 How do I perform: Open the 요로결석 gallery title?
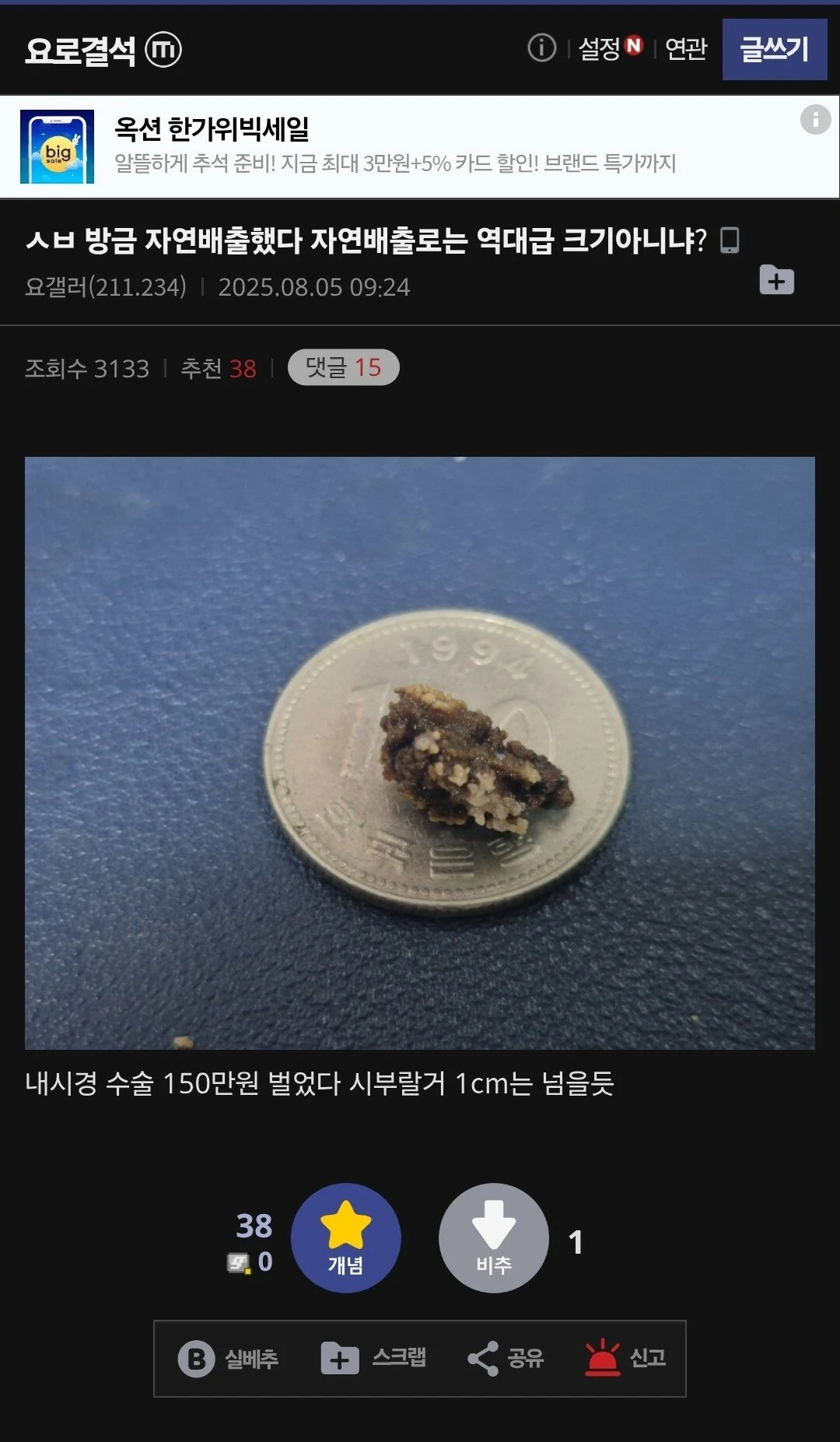pyautogui.click(x=81, y=51)
